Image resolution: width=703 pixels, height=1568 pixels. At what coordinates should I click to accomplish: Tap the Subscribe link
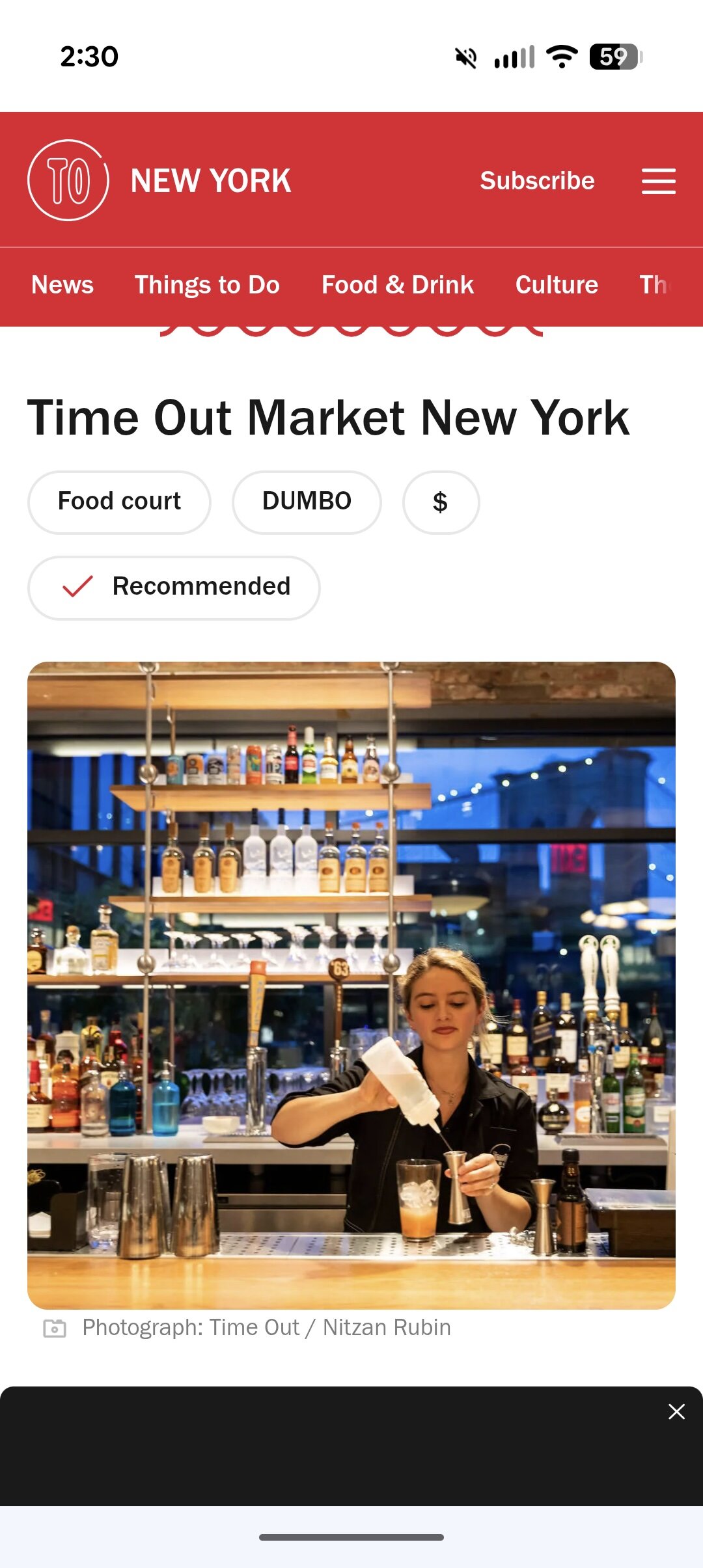click(537, 181)
